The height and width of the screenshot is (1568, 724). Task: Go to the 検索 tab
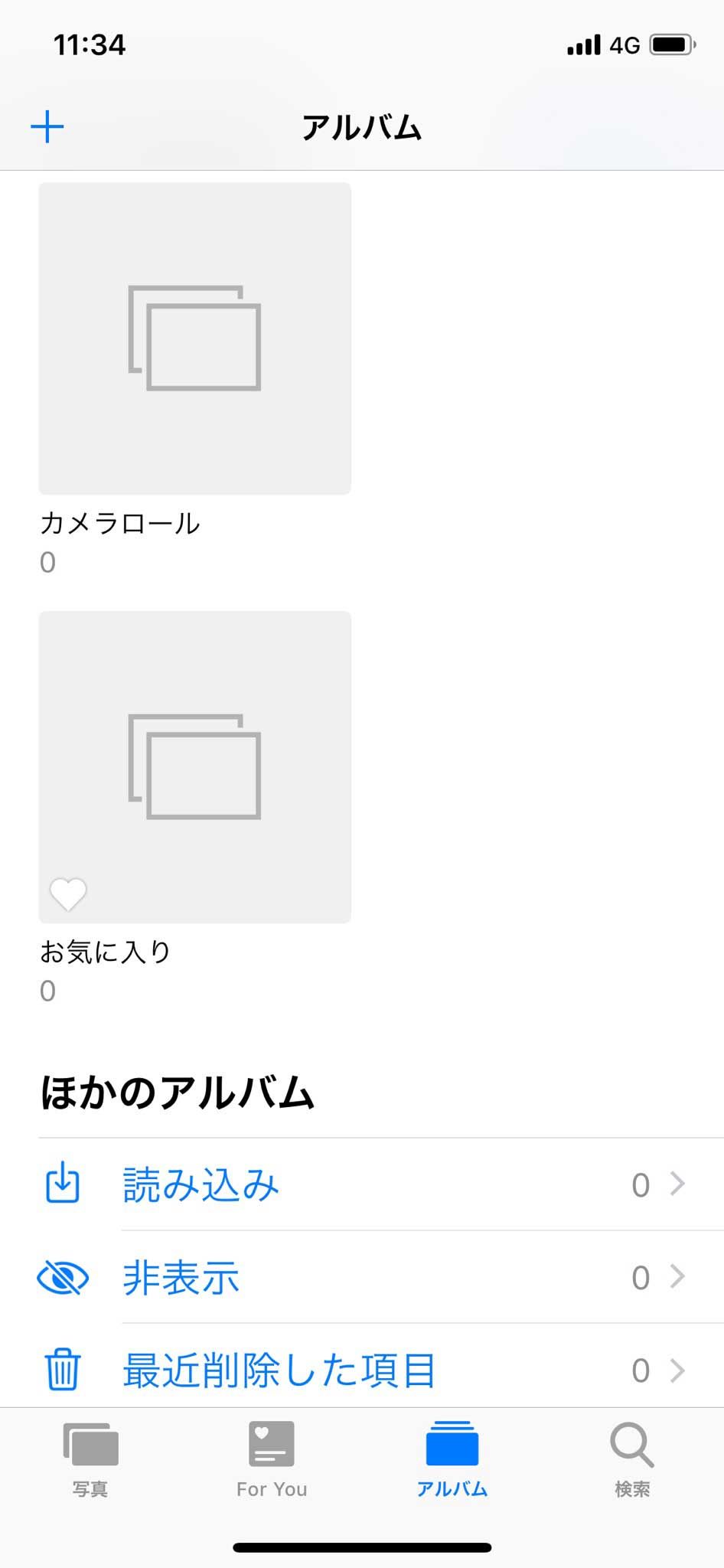tap(633, 1459)
